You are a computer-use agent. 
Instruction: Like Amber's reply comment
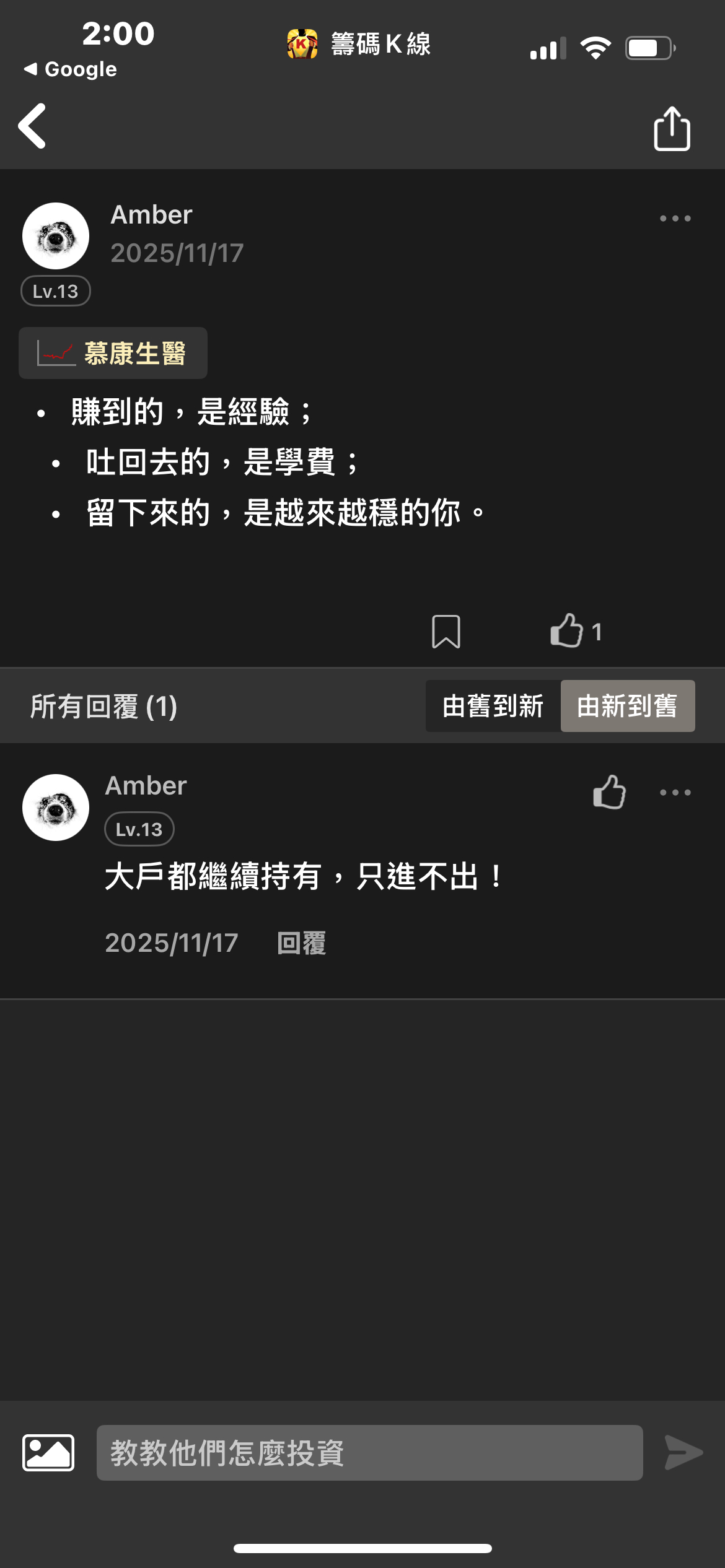[609, 792]
